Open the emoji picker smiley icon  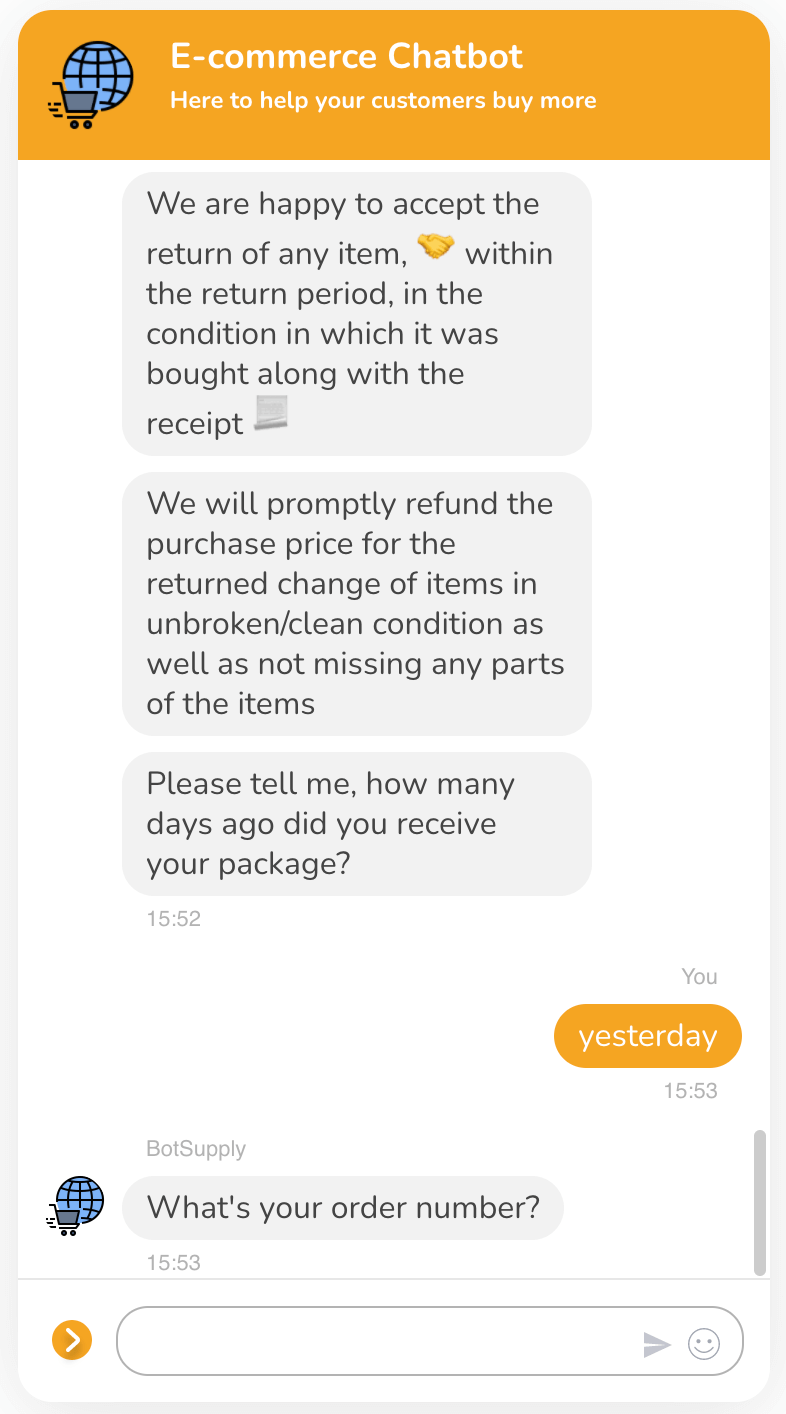coord(704,1344)
